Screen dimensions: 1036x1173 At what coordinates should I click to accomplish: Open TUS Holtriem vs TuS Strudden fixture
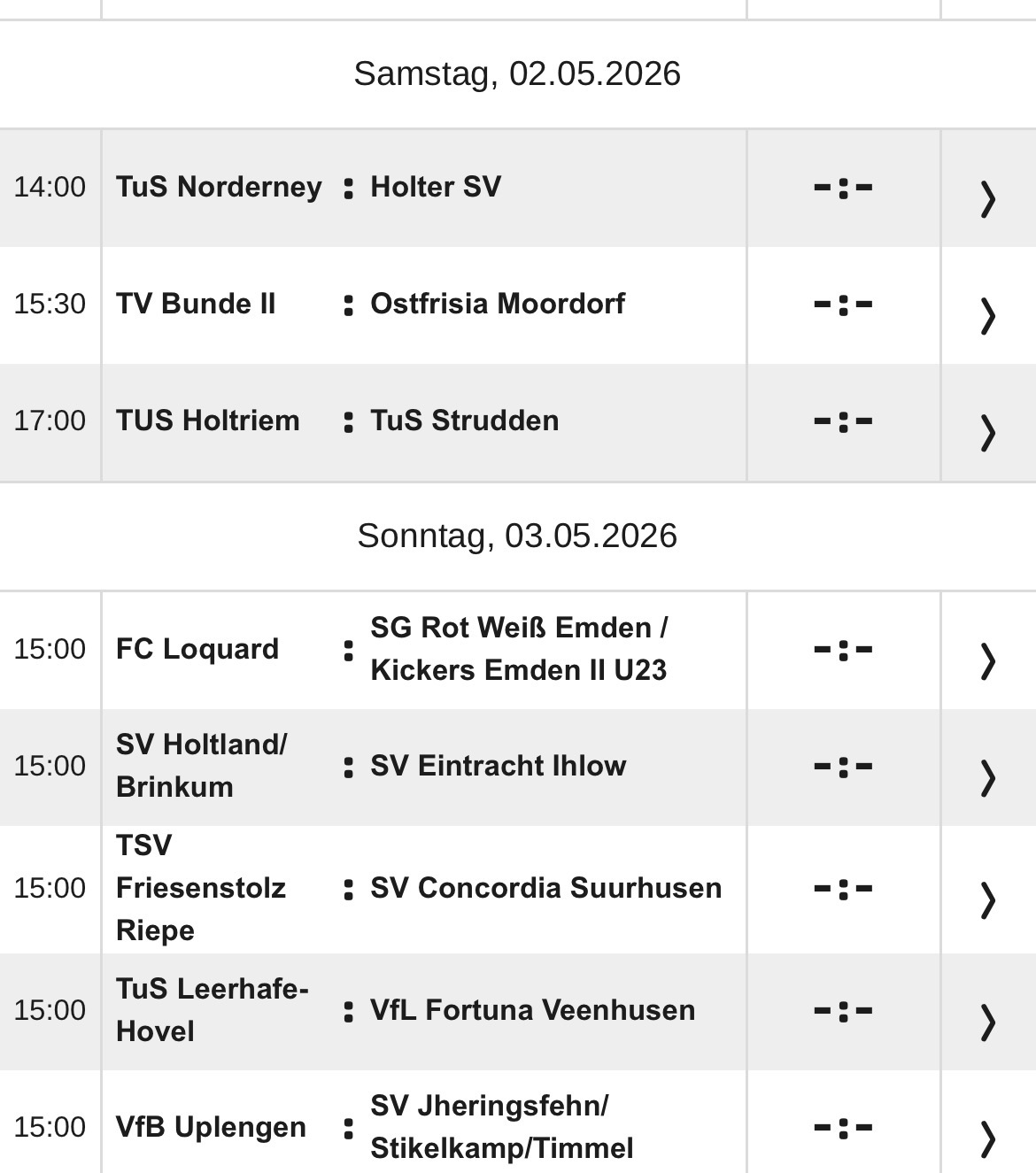point(987,430)
